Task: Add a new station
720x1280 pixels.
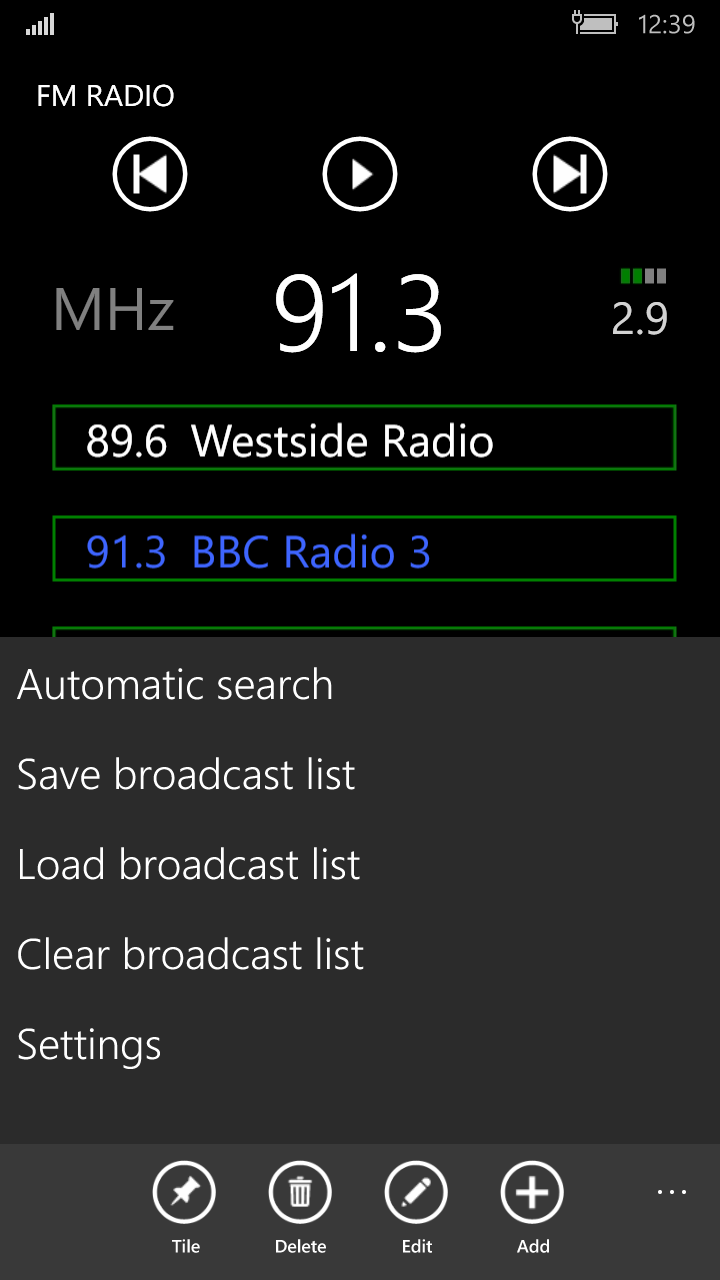Action: tap(532, 1193)
